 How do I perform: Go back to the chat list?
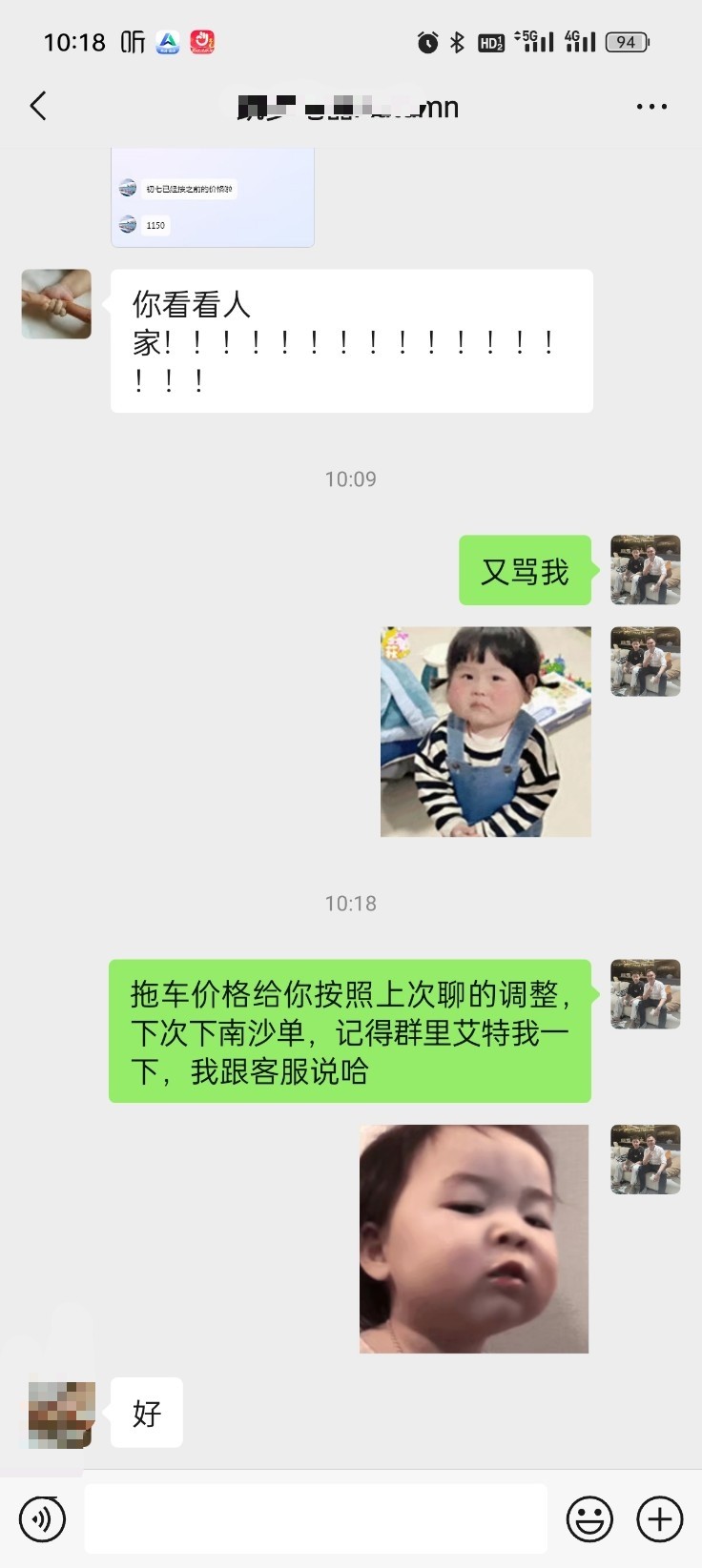pyautogui.click(x=38, y=106)
